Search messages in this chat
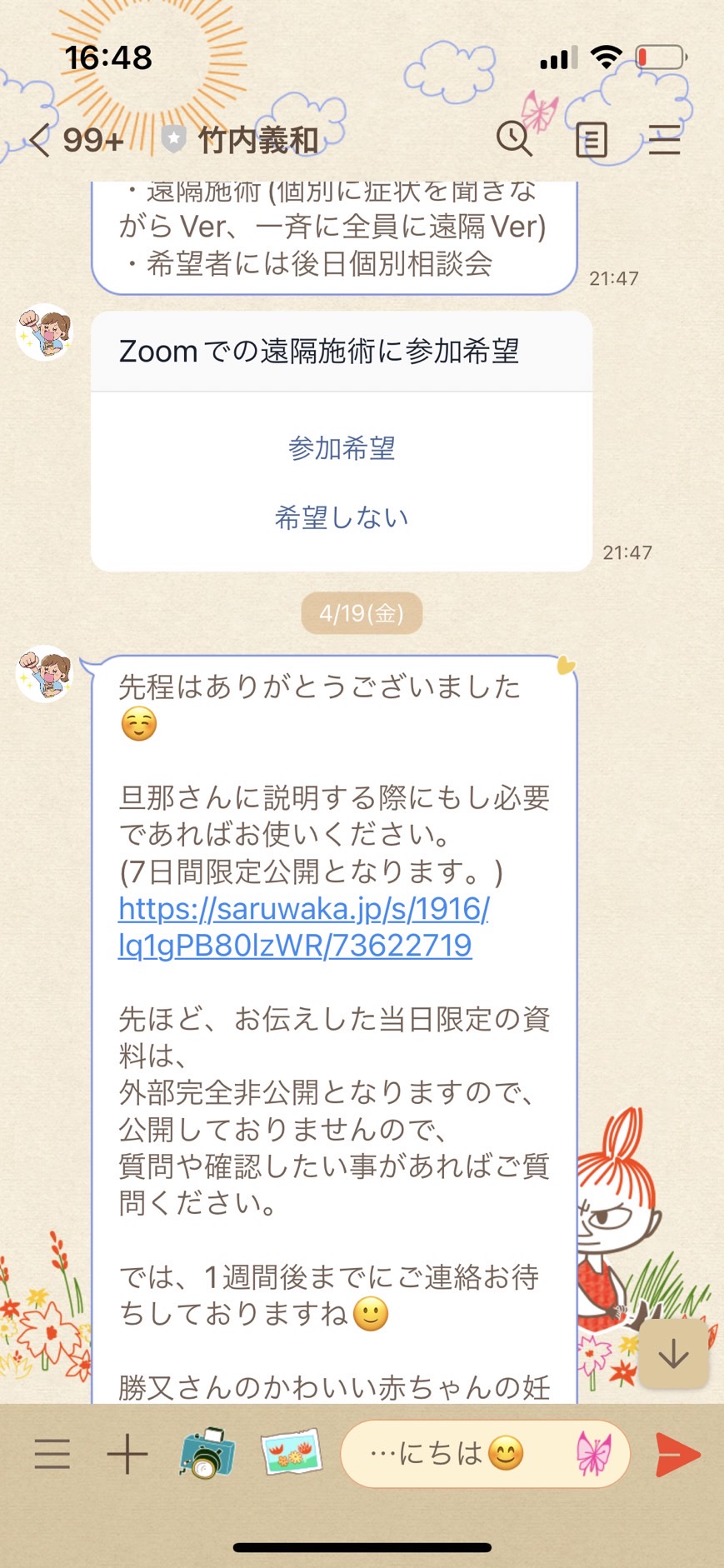The width and height of the screenshot is (724, 1568). [x=514, y=138]
